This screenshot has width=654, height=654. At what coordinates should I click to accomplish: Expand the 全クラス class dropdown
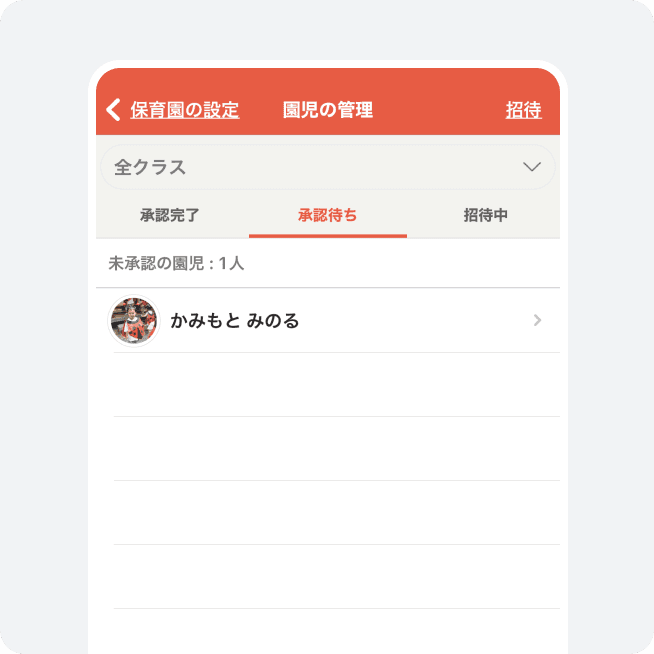pyautogui.click(x=328, y=167)
